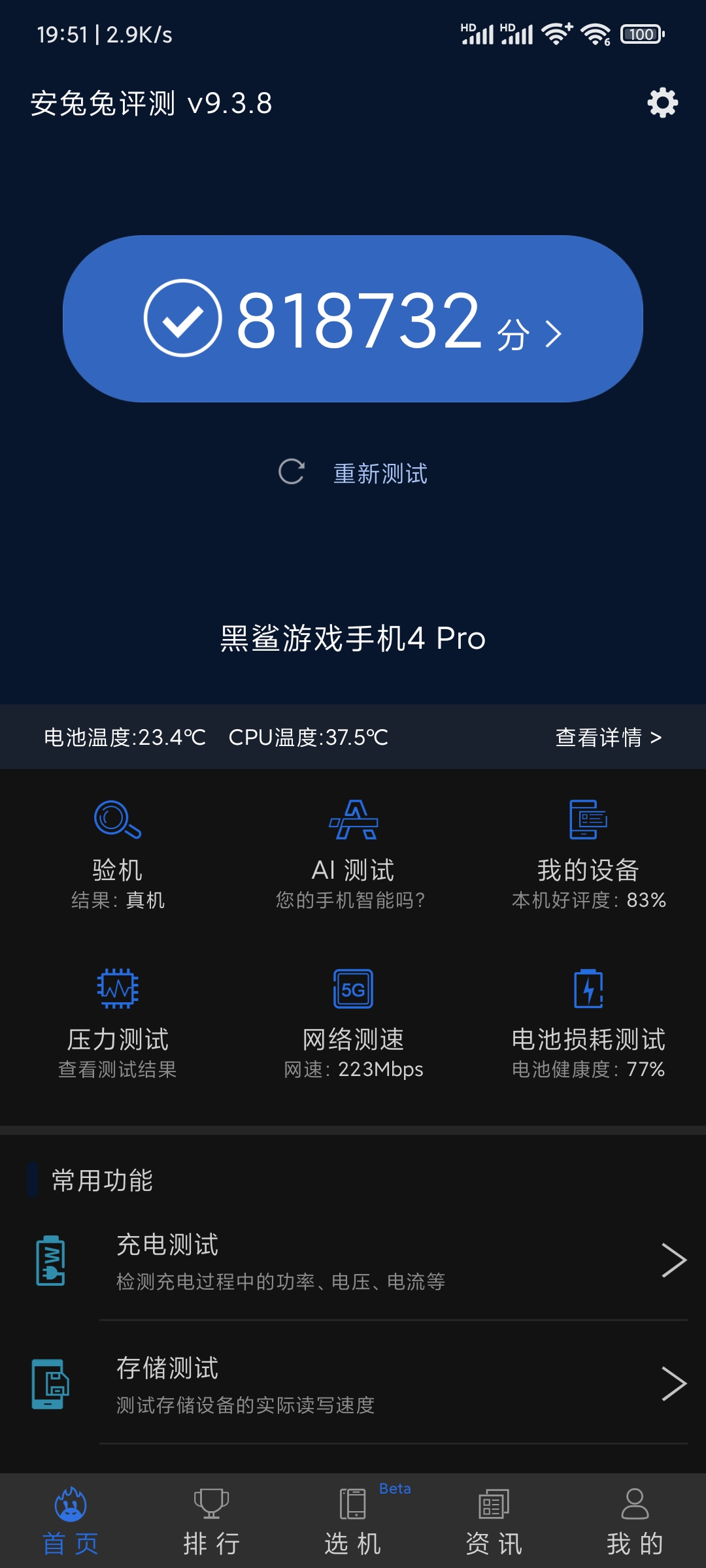Switch to the 排行 tab

pos(212,1521)
